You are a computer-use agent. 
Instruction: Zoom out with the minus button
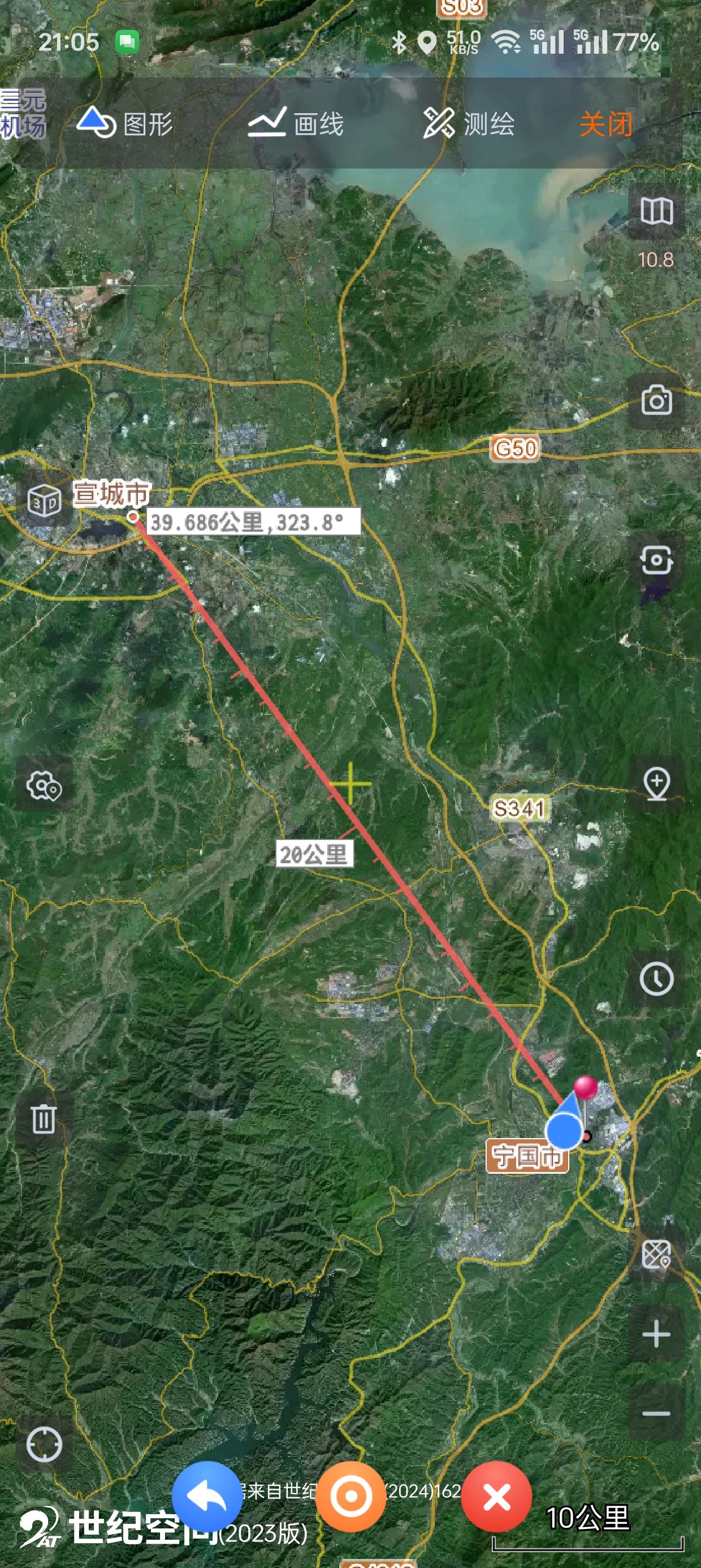pyautogui.click(x=656, y=1414)
